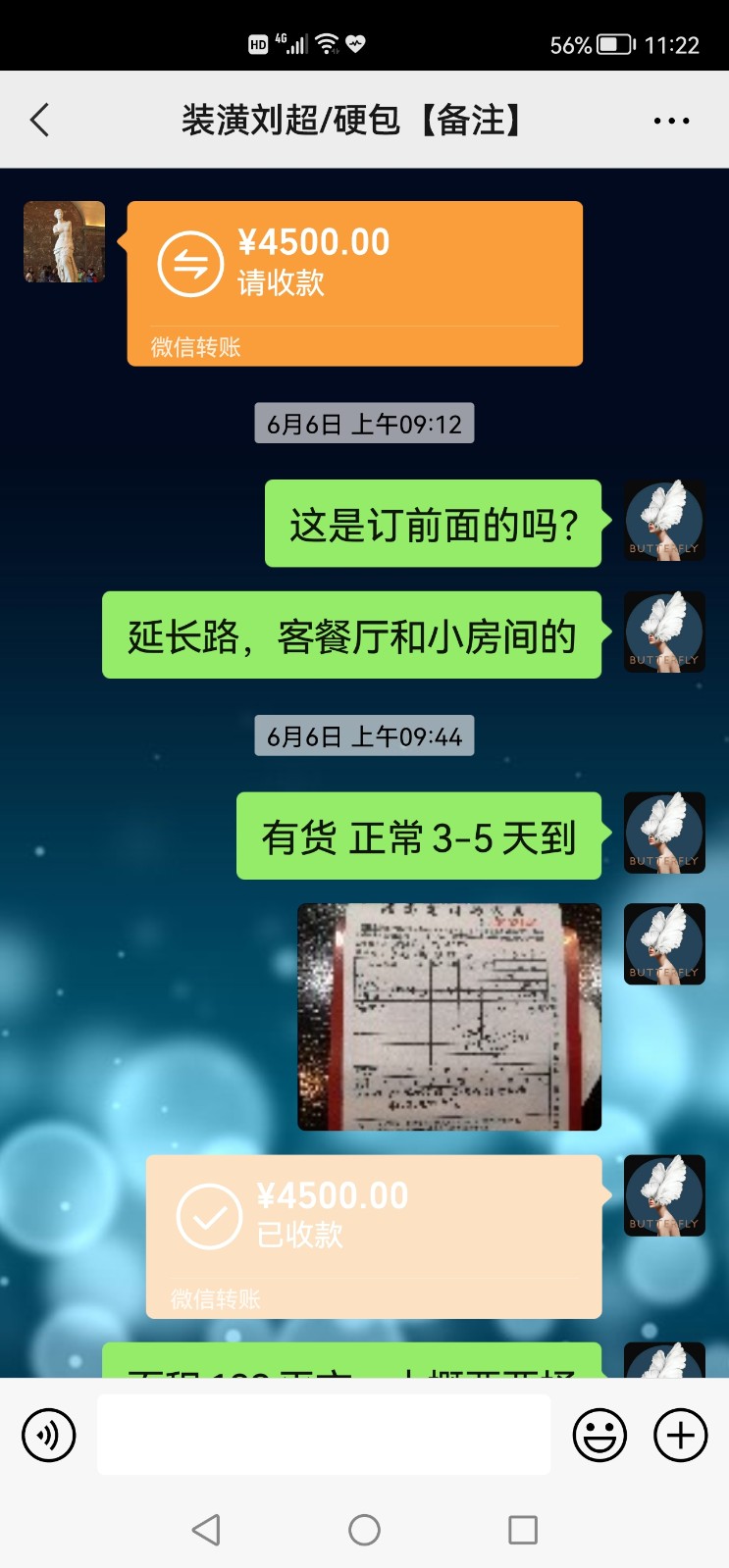Focus the message text field
Viewport: 729px width, 1568px height.
(324, 1436)
